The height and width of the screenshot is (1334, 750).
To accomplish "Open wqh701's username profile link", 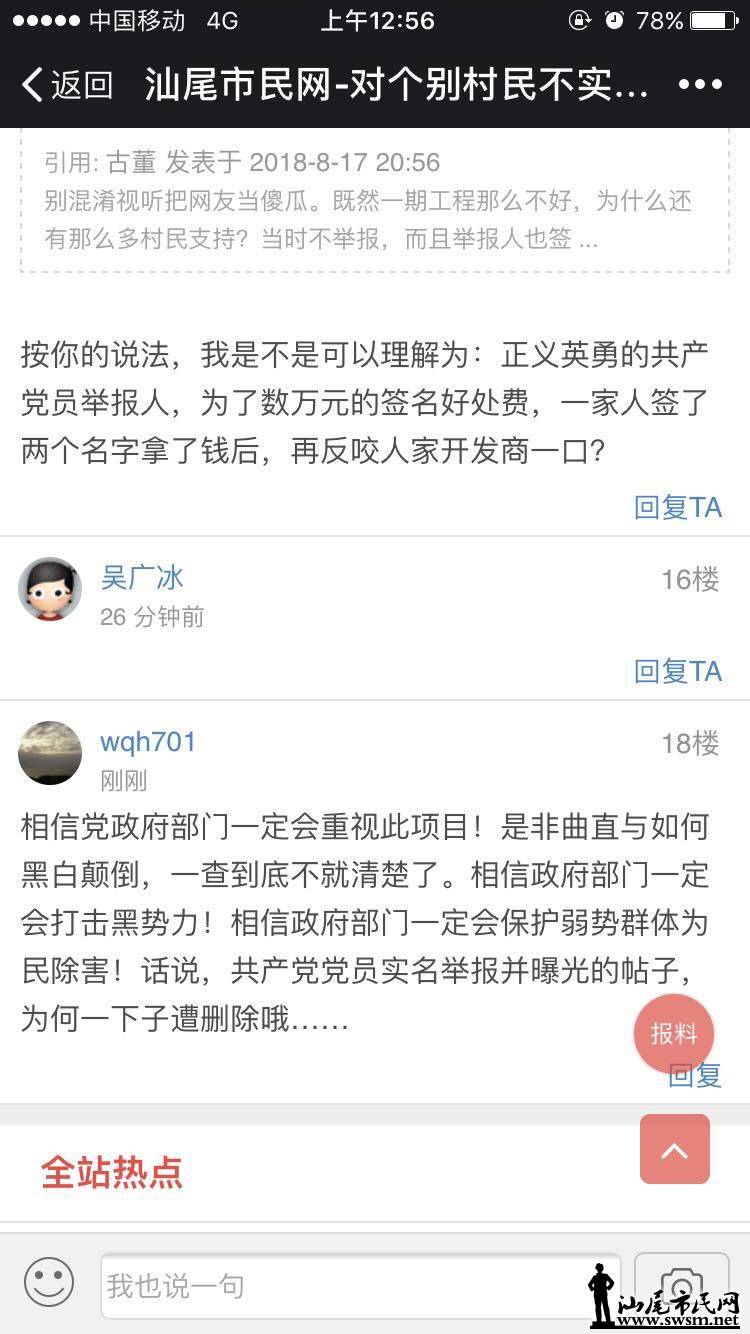I will (148, 741).
